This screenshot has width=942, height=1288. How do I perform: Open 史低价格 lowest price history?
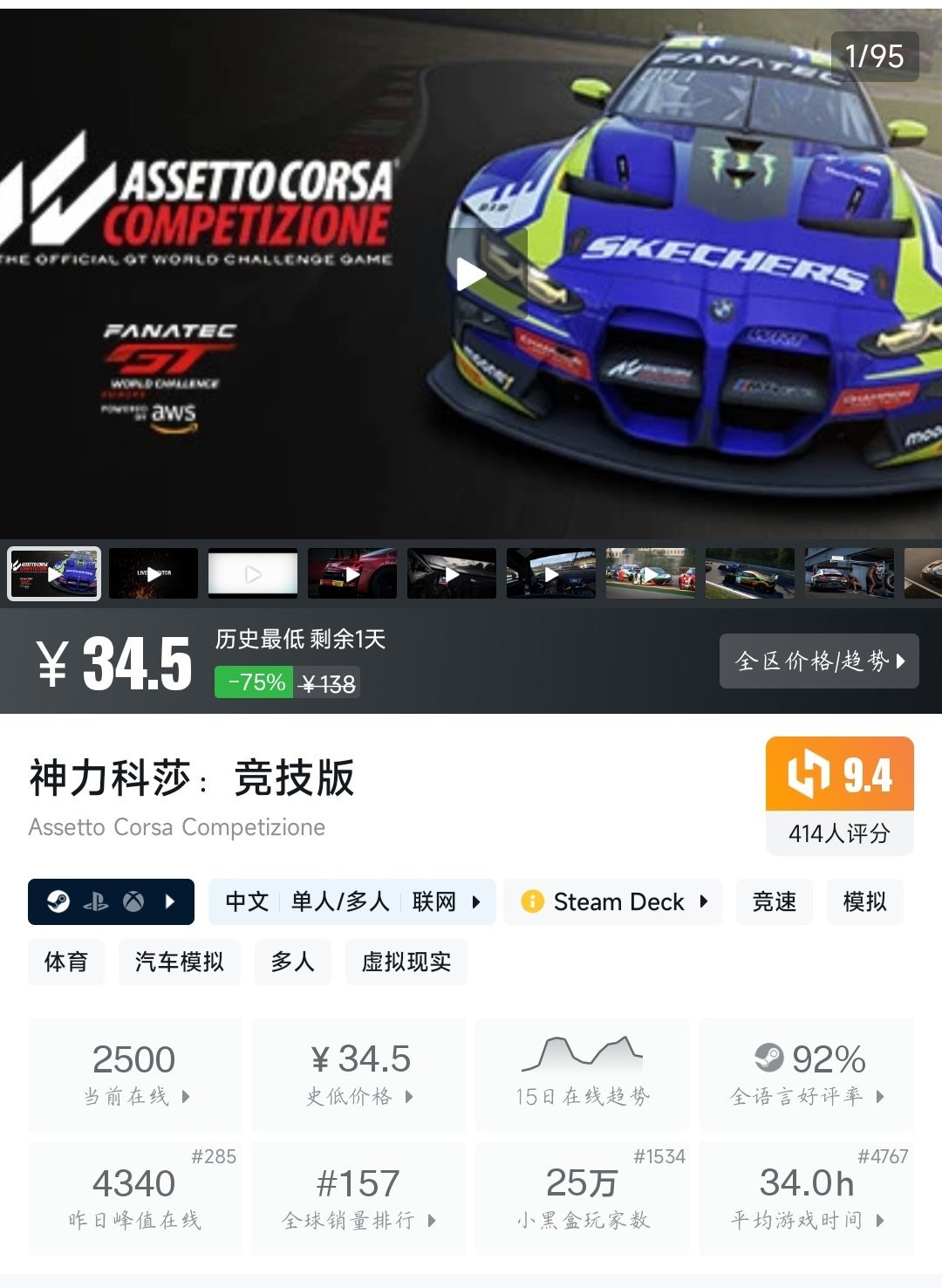click(x=358, y=1075)
